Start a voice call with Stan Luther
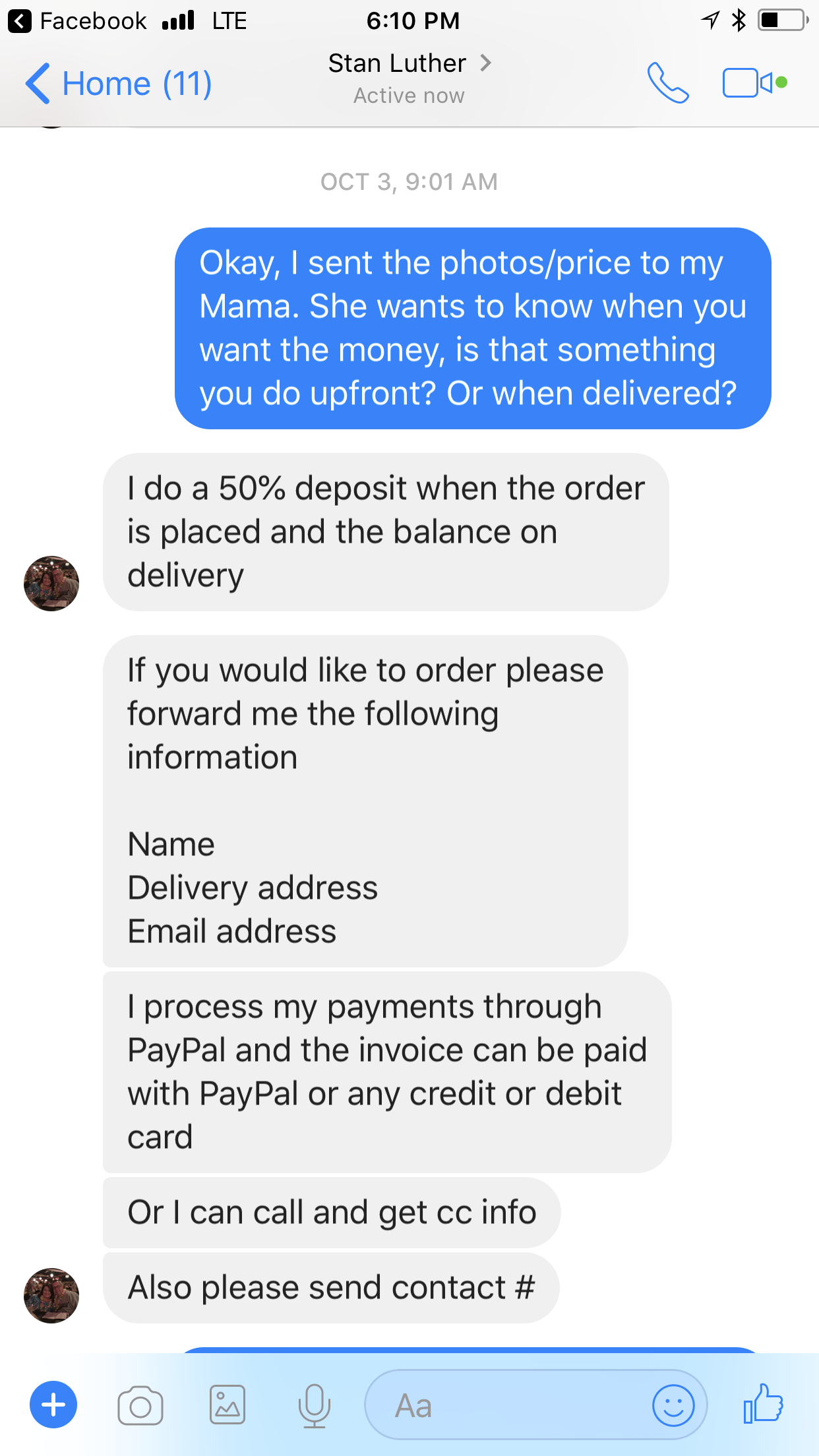The height and width of the screenshot is (1456, 819). click(x=668, y=83)
